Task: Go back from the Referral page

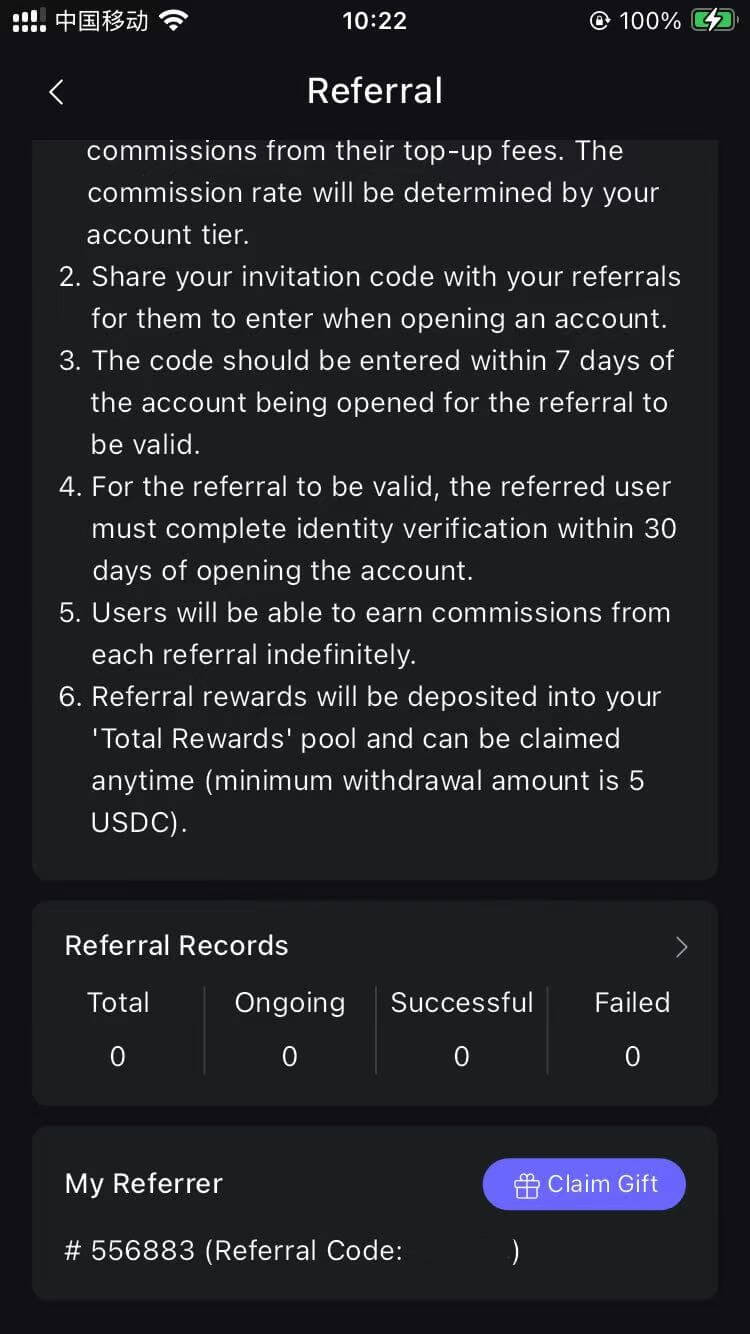Action: [56, 92]
